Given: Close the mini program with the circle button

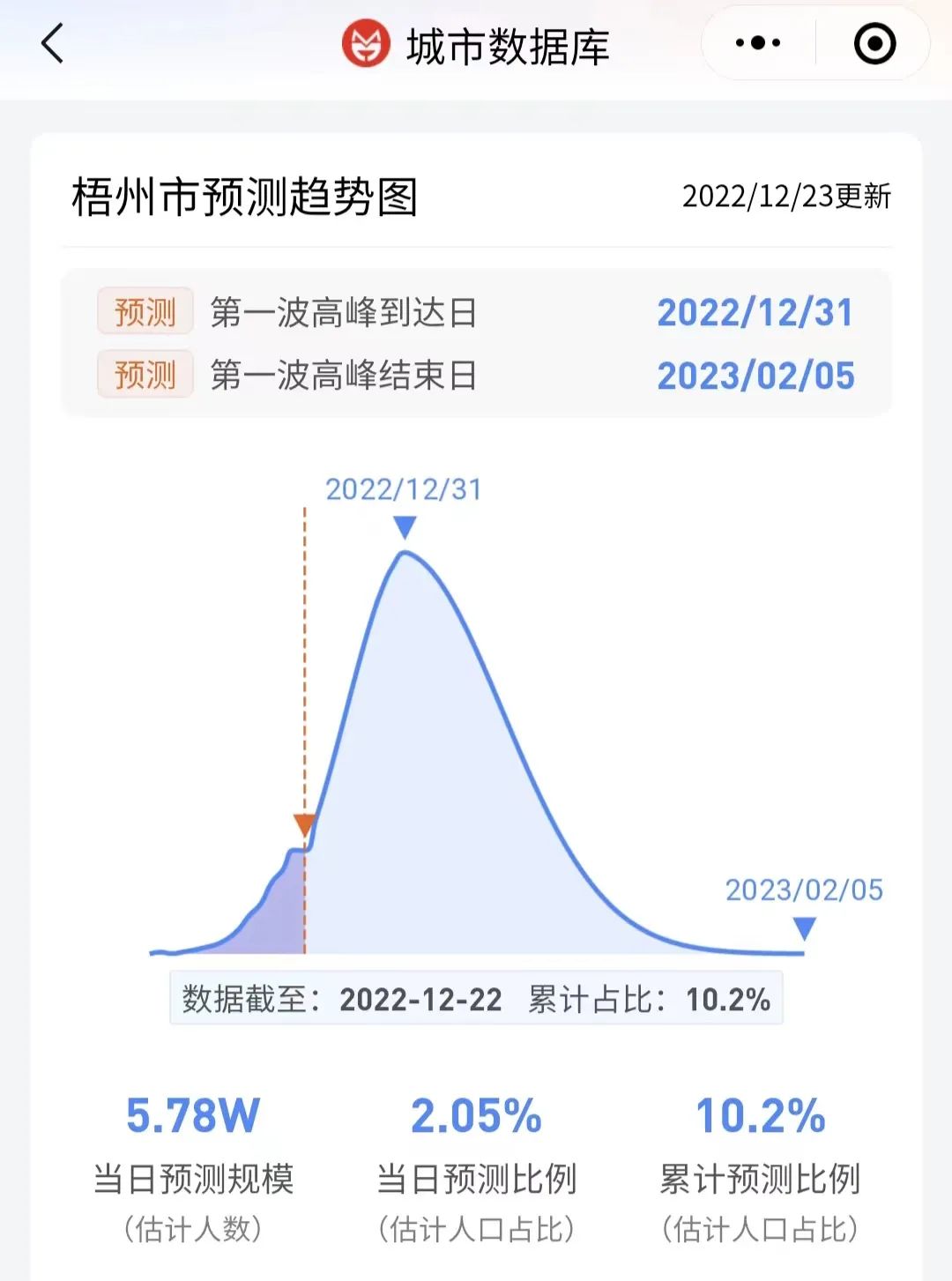Looking at the screenshot, I should click(x=874, y=43).
